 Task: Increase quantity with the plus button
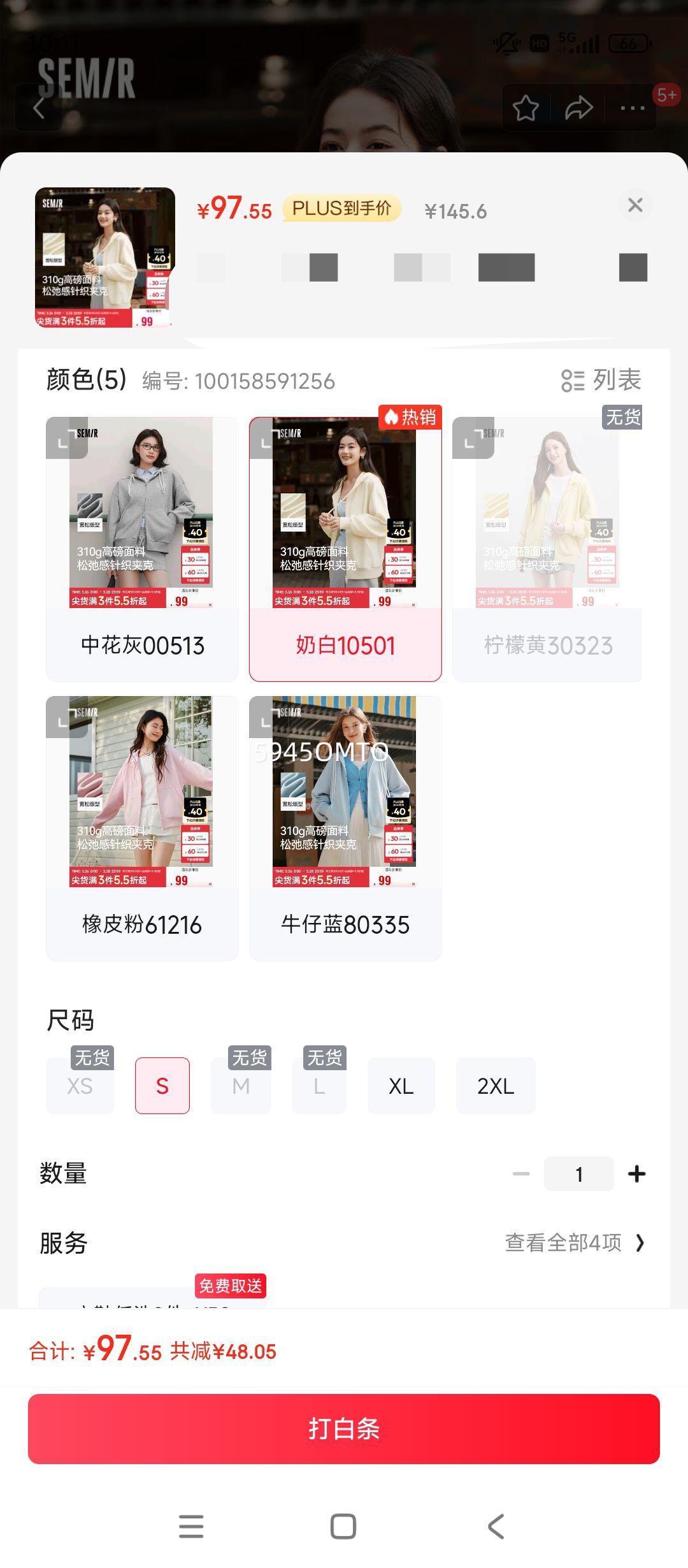click(x=636, y=1173)
